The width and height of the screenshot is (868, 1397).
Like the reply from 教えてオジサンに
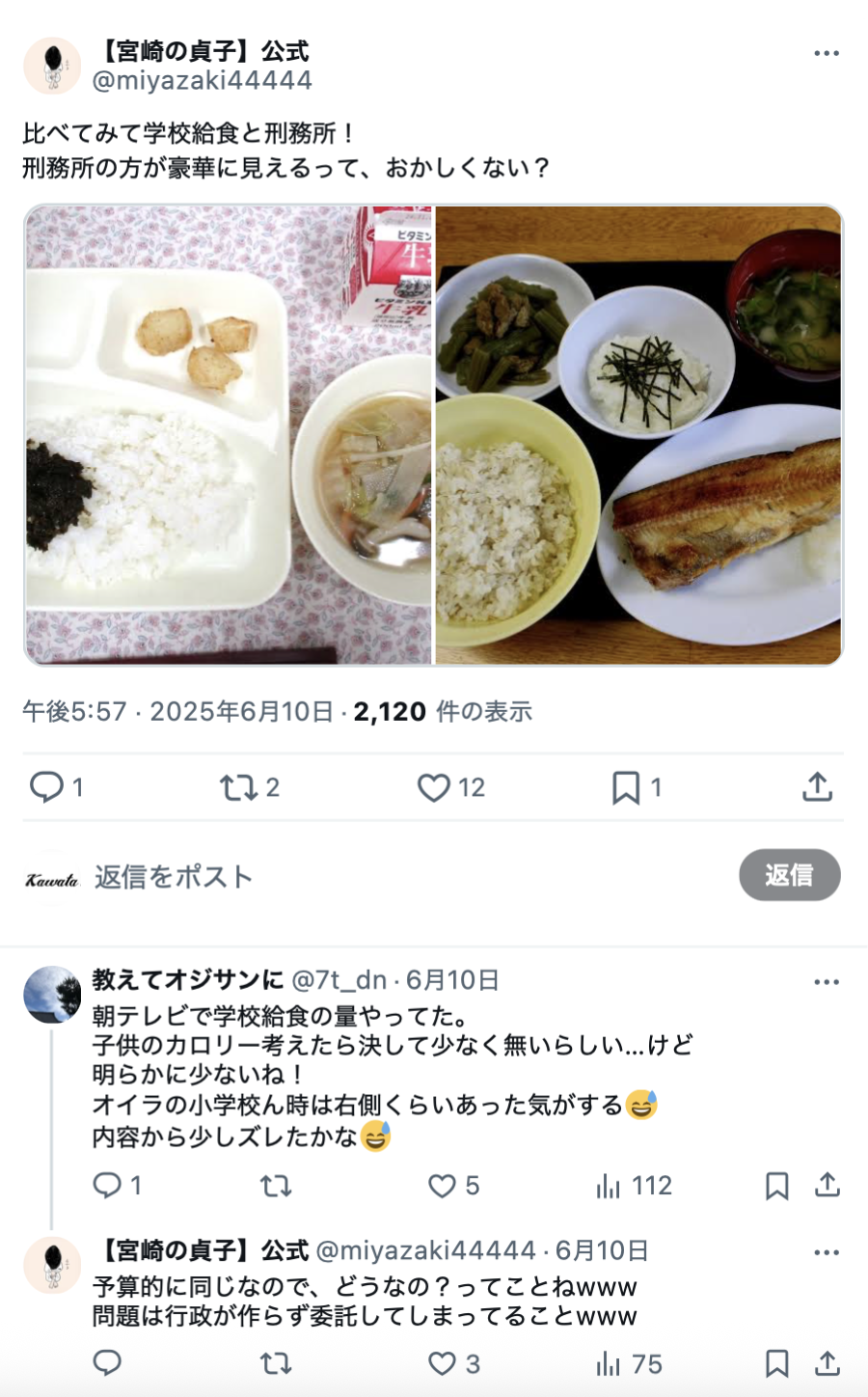pyautogui.click(x=442, y=1186)
